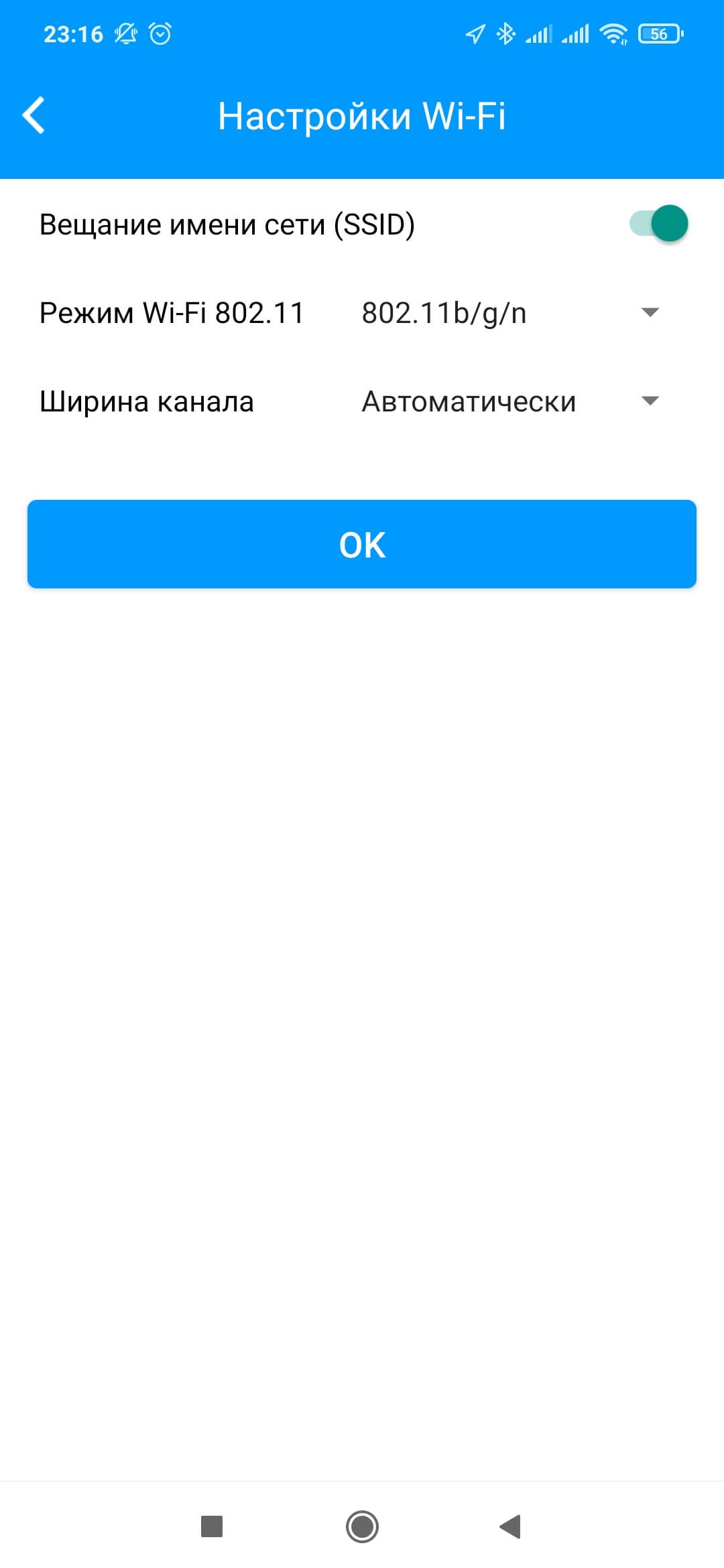Go back from Wi-Fi settings
This screenshot has width=724, height=1568.
click(x=34, y=115)
